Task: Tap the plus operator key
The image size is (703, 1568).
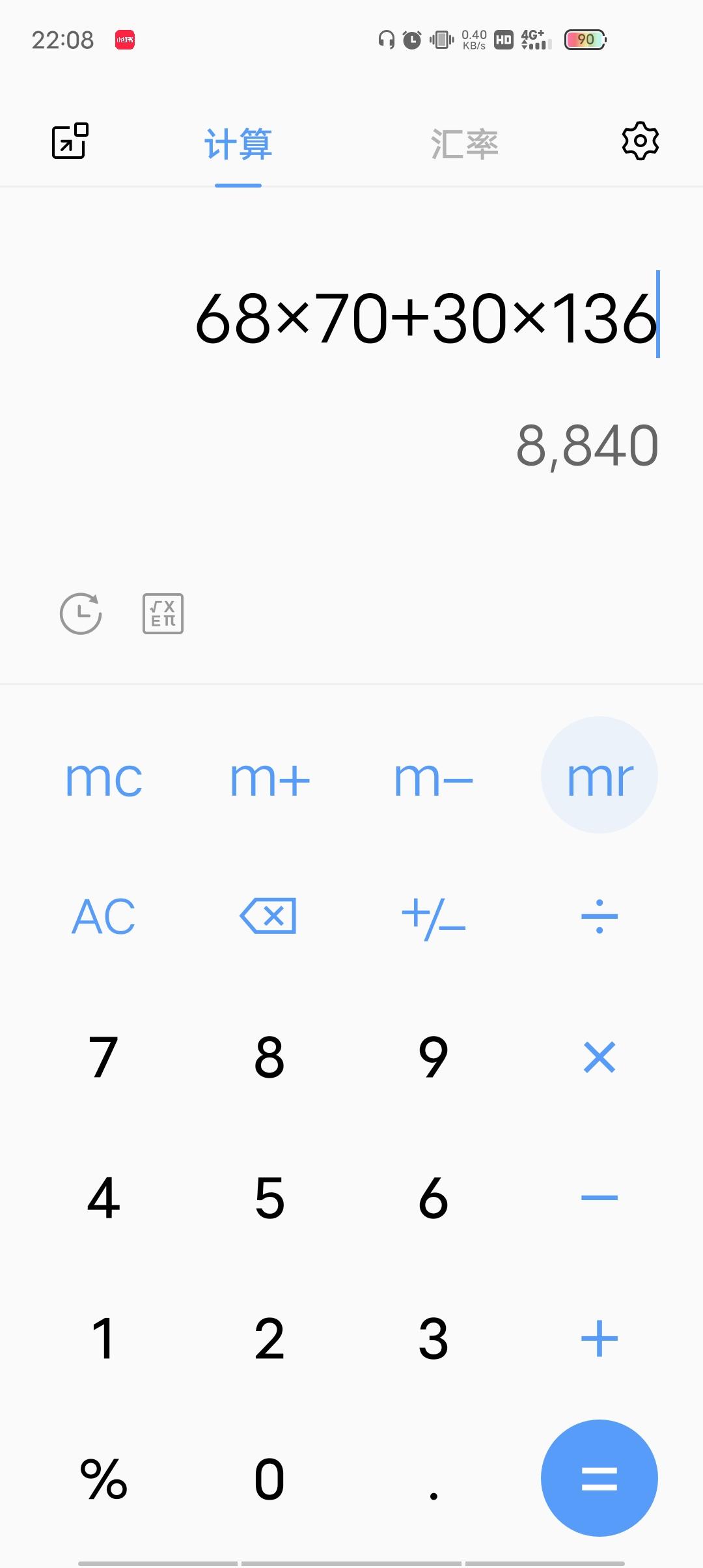Action: (600, 1338)
